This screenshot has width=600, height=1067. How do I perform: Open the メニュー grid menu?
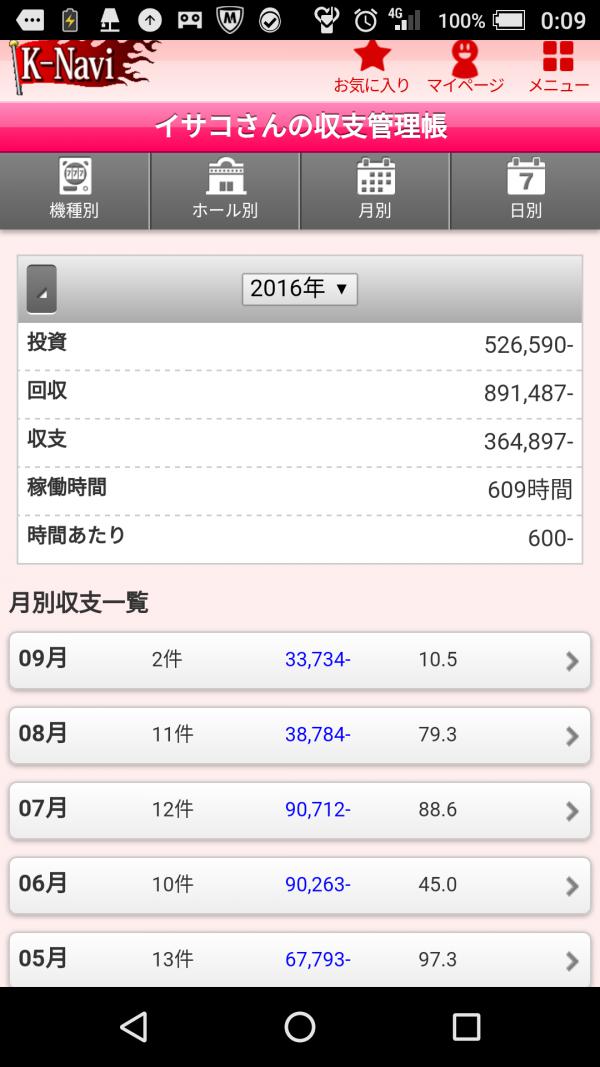[559, 68]
